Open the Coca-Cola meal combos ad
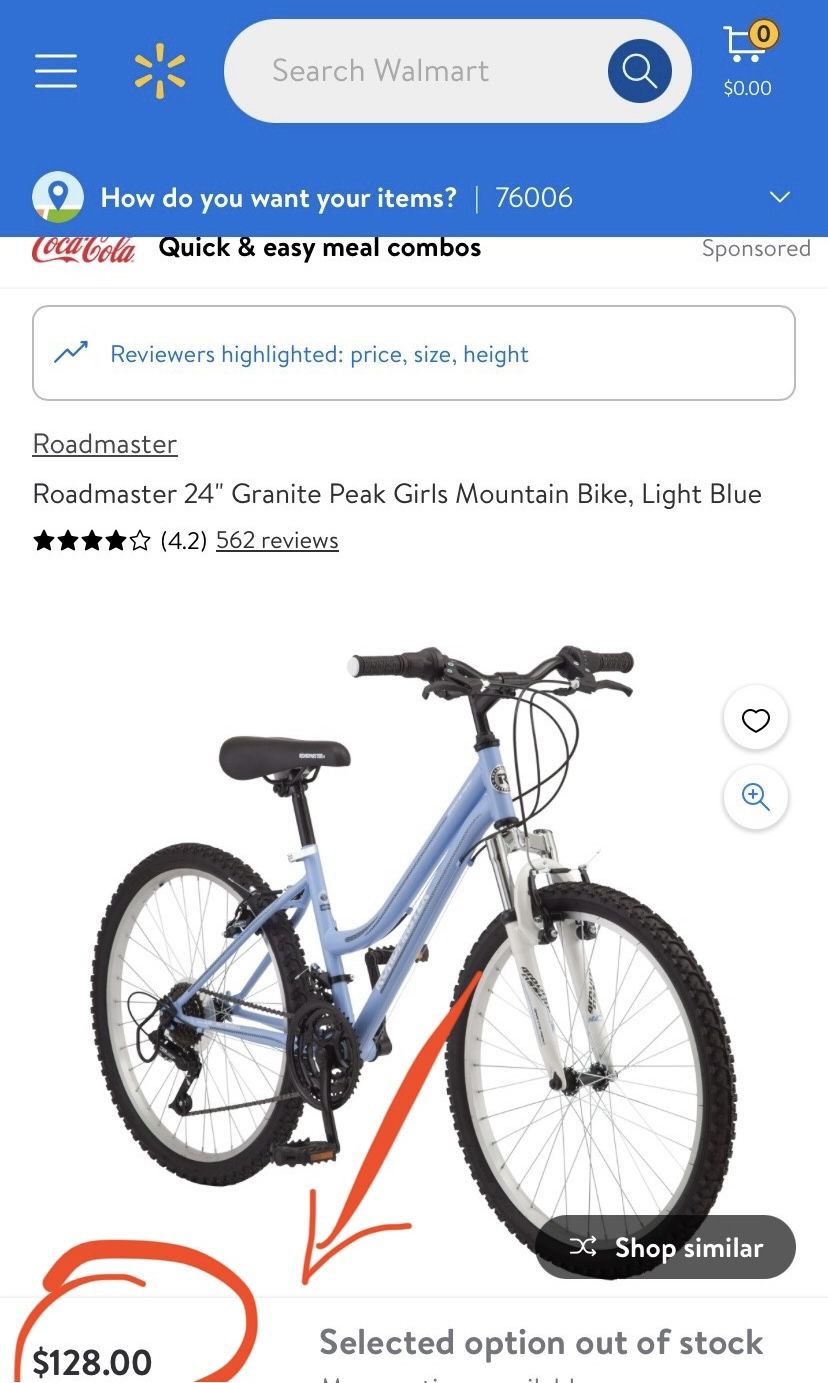Viewport: 828px width, 1383px height. (x=414, y=249)
